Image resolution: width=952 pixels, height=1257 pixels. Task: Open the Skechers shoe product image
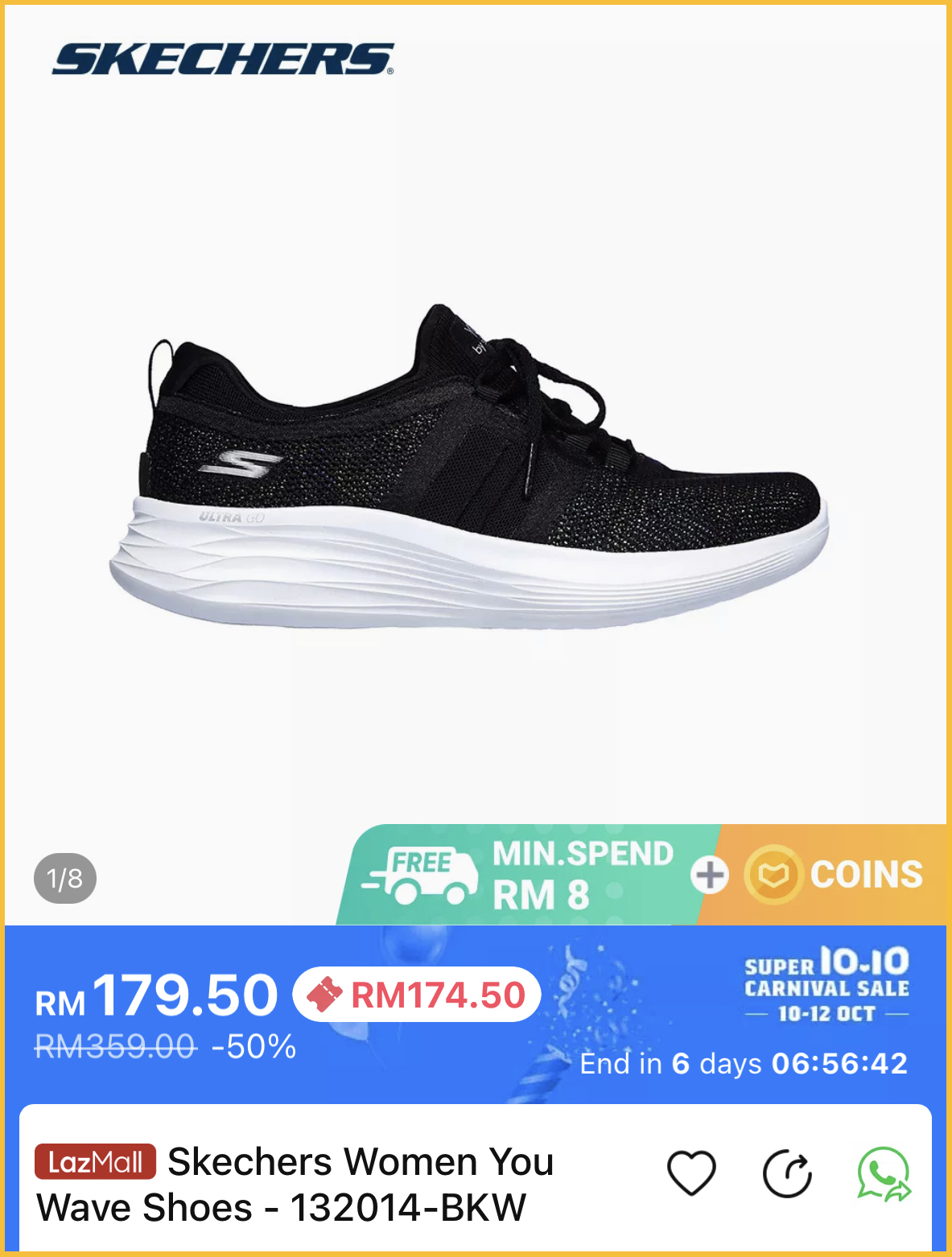(x=469, y=467)
